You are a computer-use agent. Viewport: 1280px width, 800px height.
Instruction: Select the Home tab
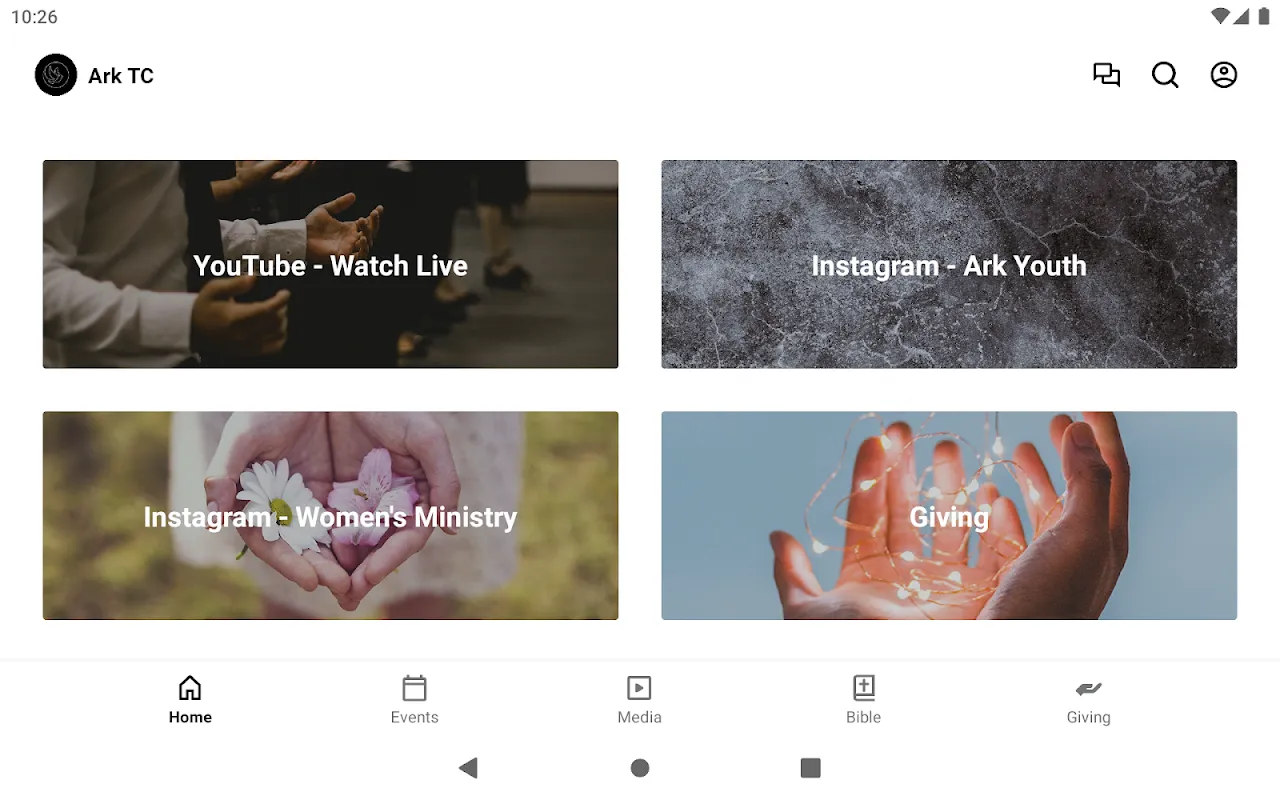coord(190,700)
